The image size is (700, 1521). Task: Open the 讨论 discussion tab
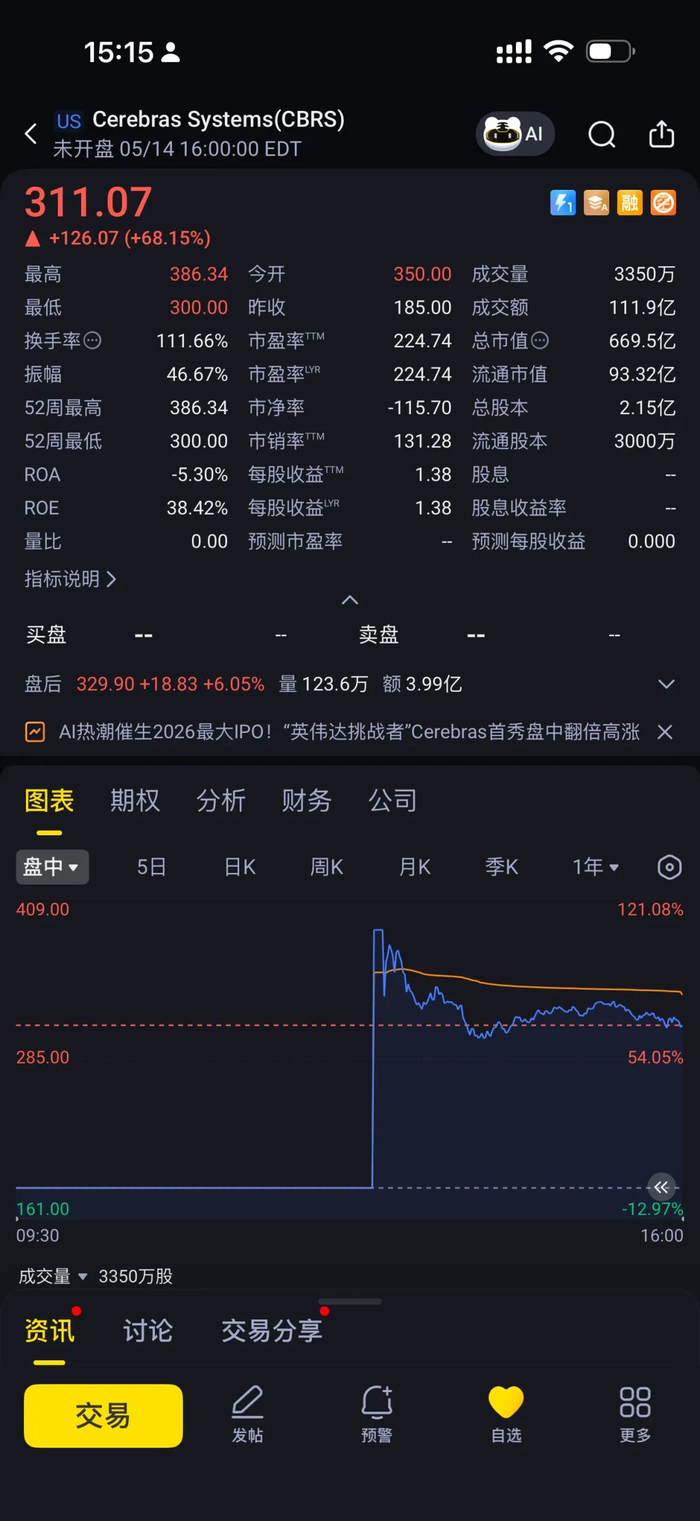coord(148,1331)
